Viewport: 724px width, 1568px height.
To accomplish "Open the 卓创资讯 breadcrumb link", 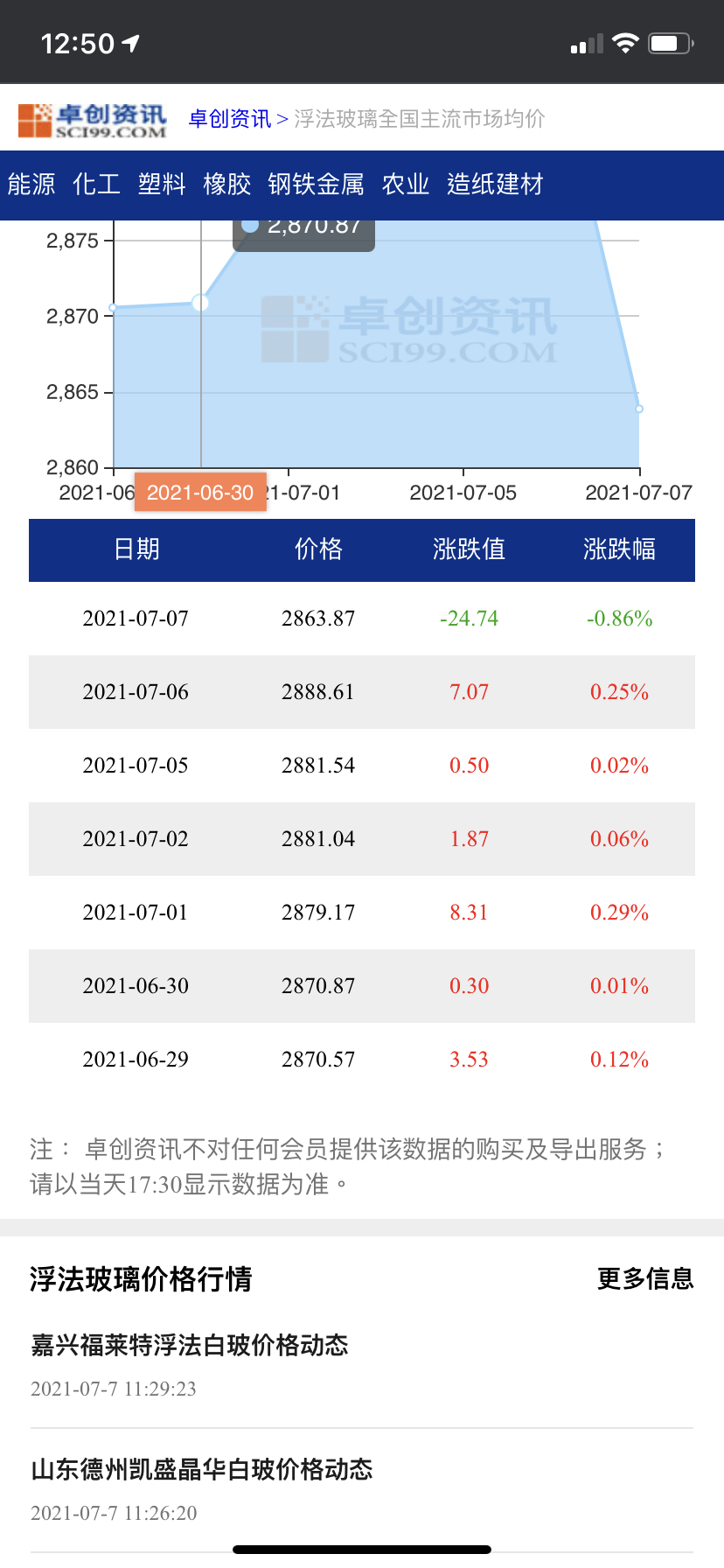I will pyautogui.click(x=229, y=119).
